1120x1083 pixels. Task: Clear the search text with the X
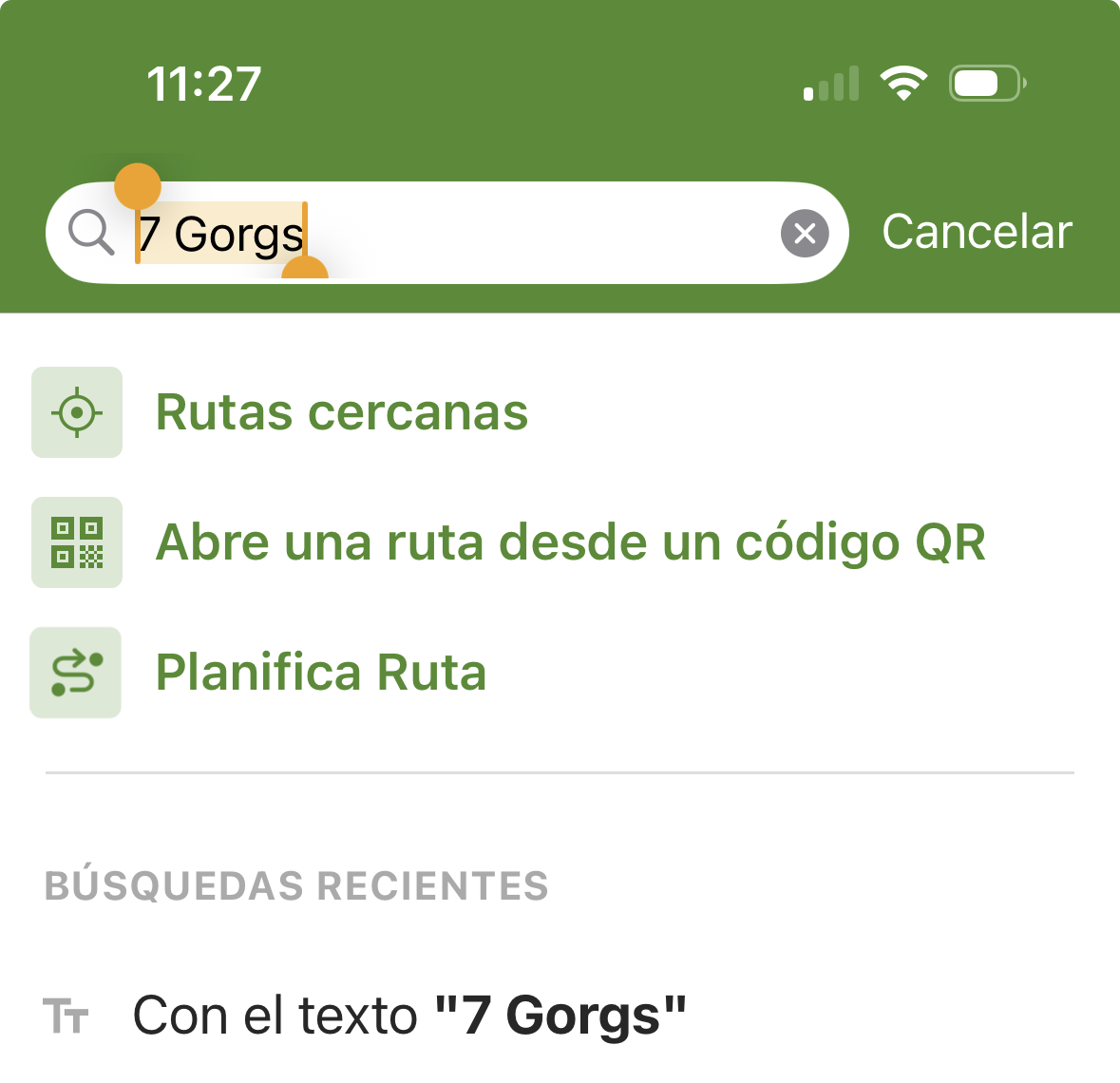[805, 234]
